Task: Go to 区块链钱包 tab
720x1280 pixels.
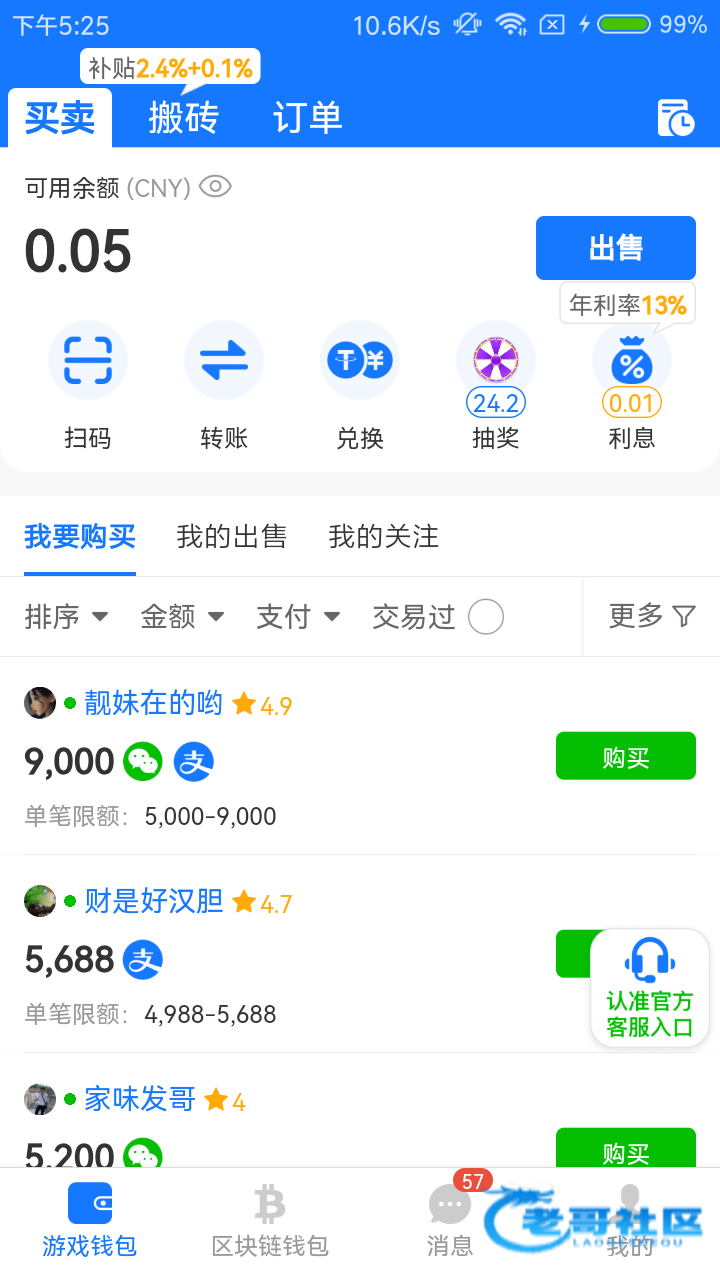Action: 270,1220
